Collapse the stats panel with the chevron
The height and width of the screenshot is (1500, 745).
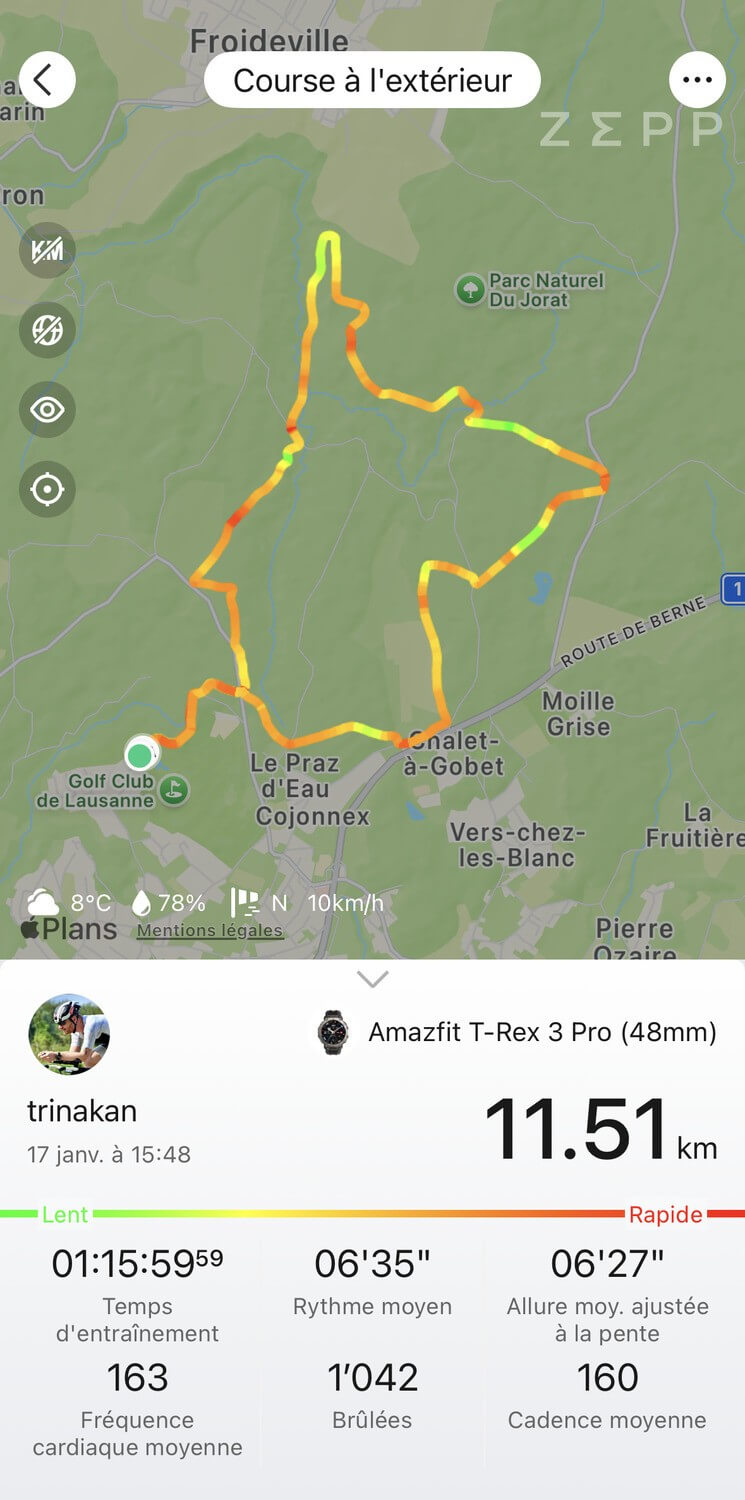(x=372, y=979)
